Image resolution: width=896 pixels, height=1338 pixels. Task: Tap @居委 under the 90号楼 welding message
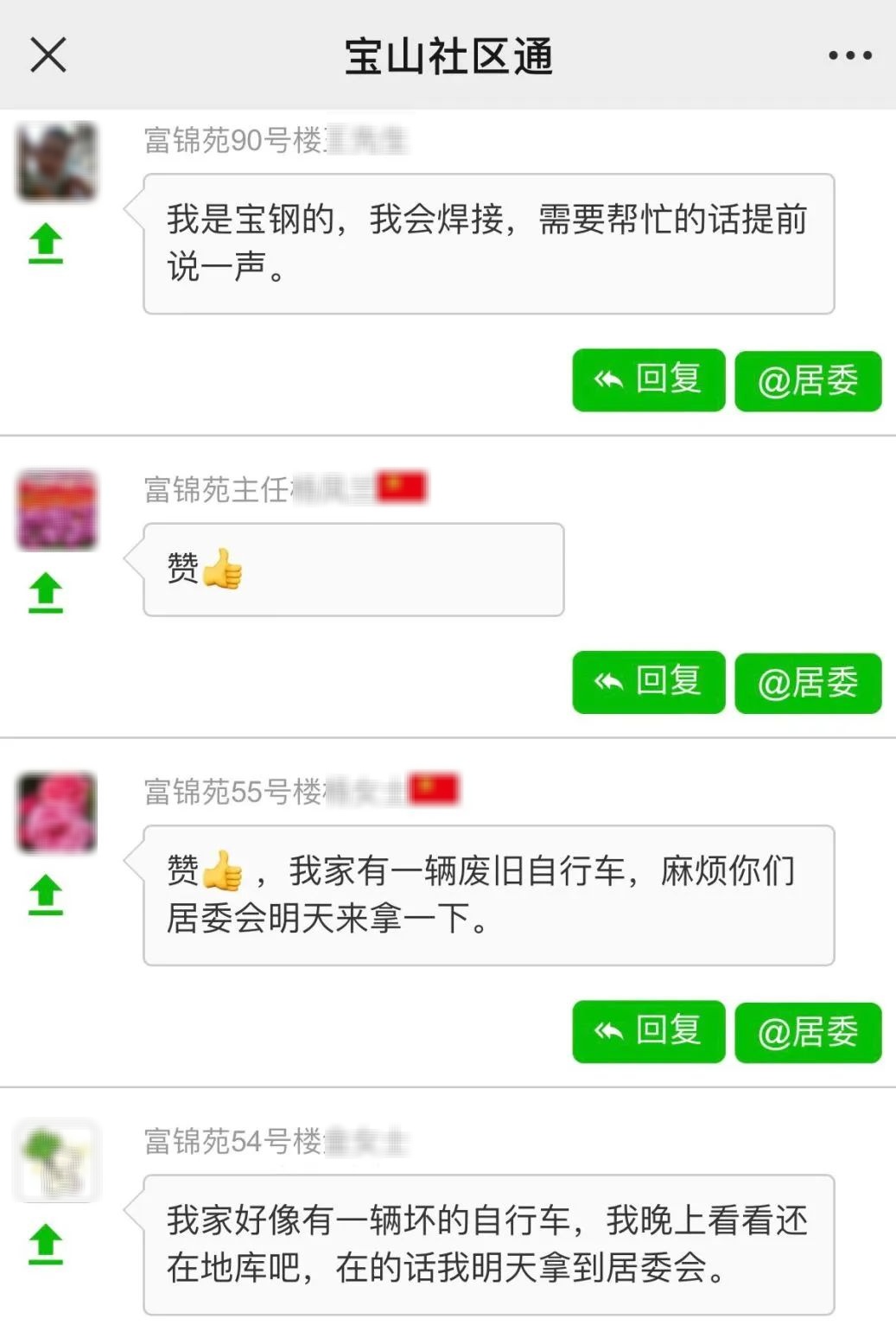(x=808, y=380)
